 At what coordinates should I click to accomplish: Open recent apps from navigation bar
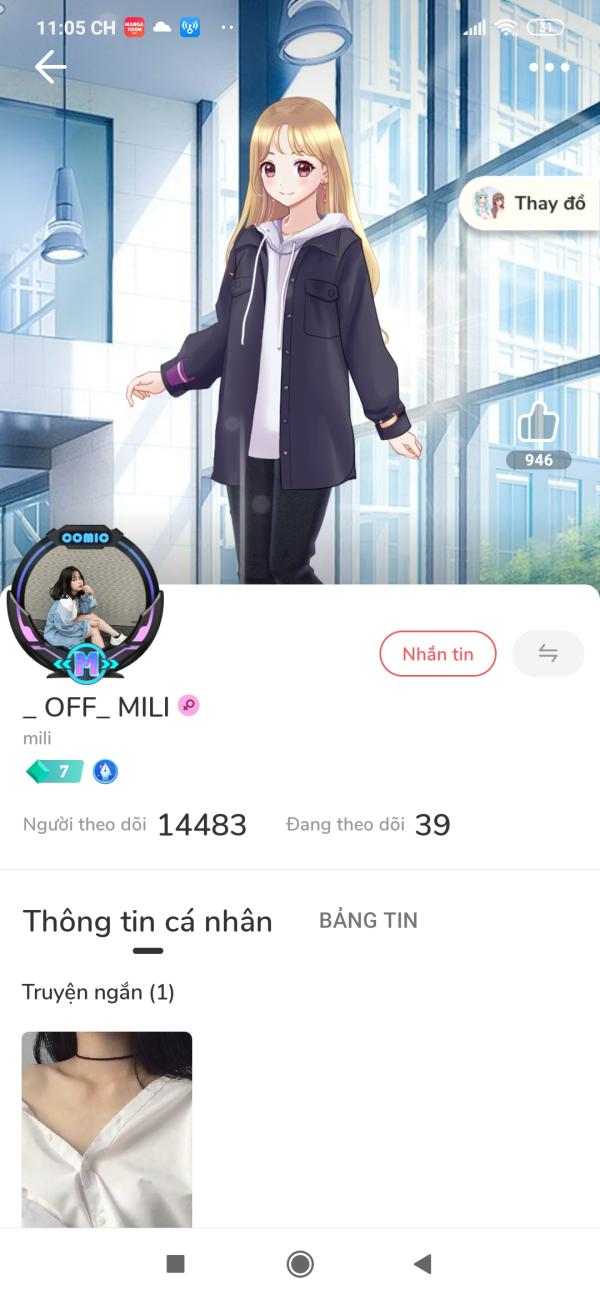(175, 1264)
